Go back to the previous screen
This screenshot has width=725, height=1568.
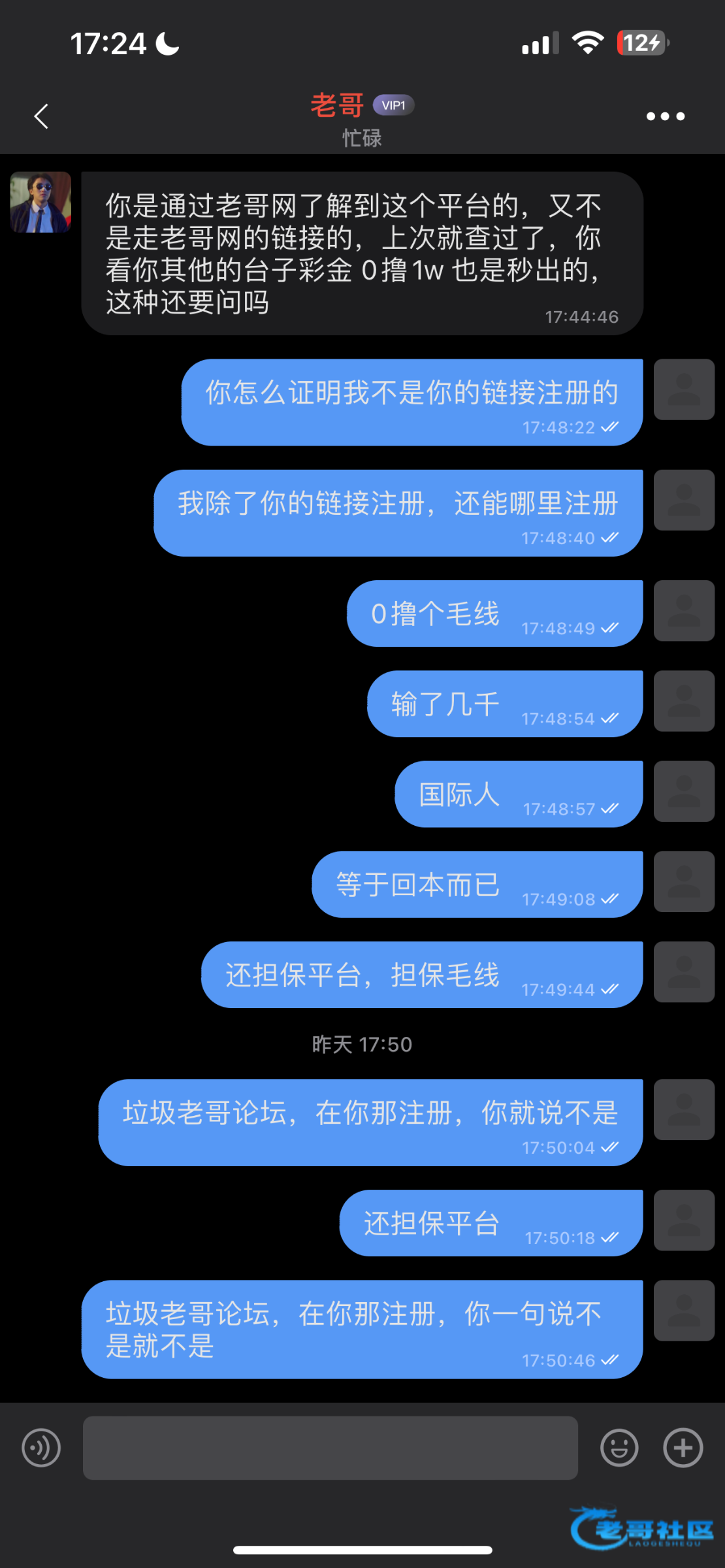(42, 116)
